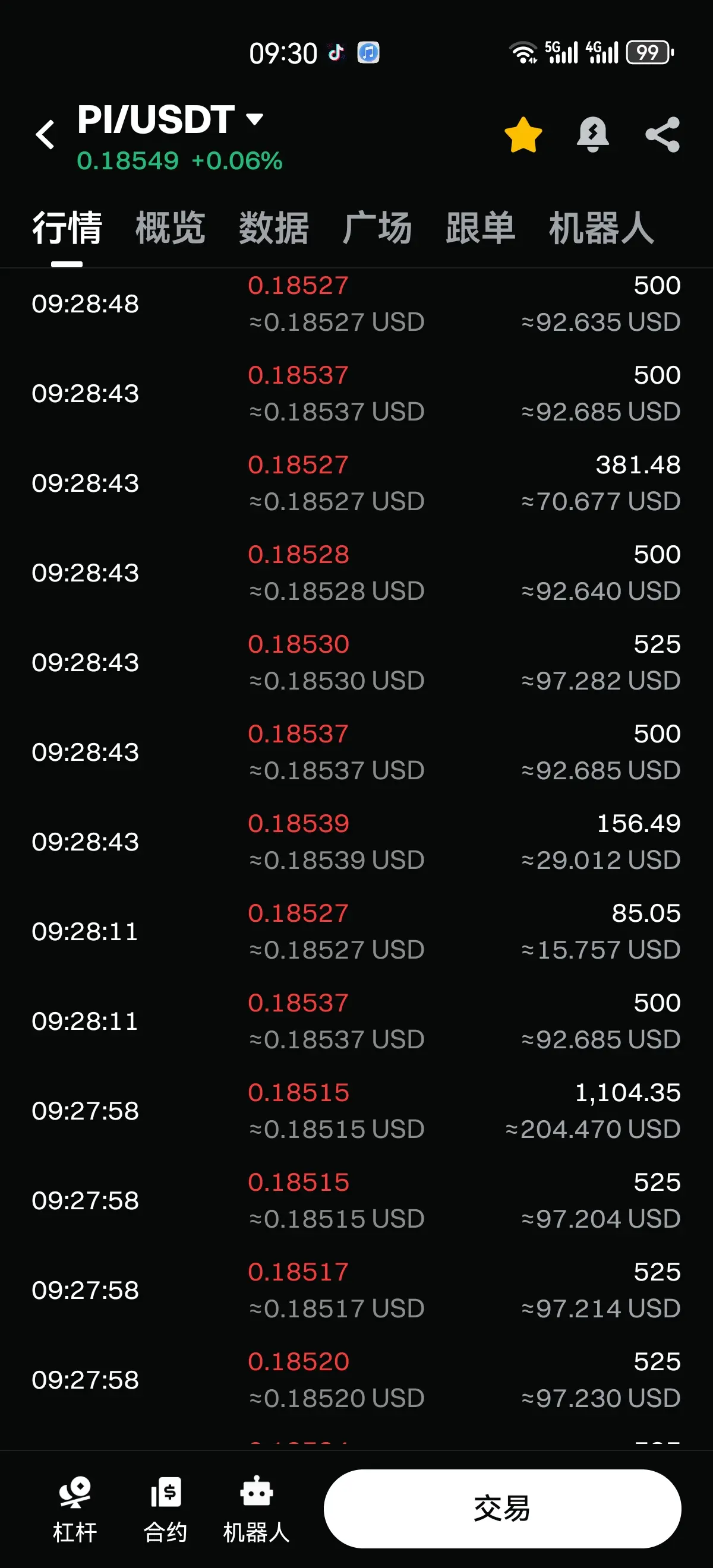The height and width of the screenshot is (1568, 713).
Task: Open 合约 futures trading
Action: click(166, 1509)
